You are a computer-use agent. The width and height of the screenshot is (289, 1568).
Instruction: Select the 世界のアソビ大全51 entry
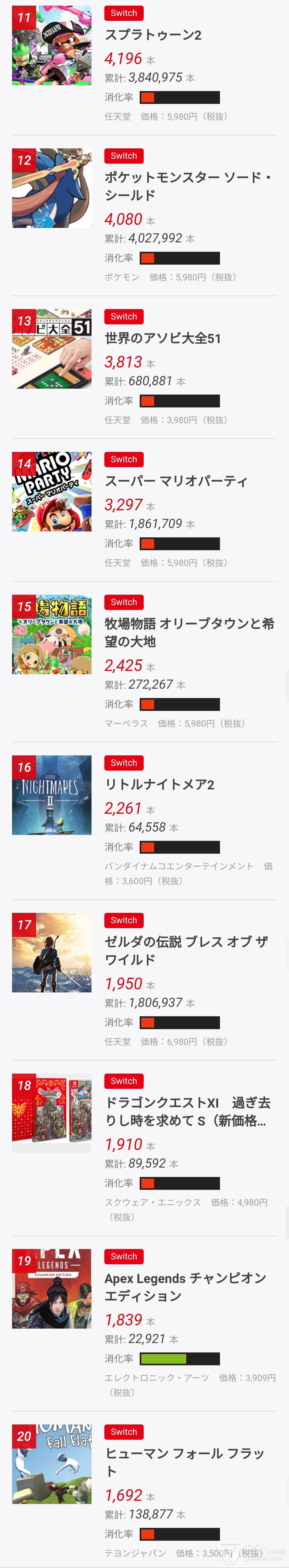162,339
